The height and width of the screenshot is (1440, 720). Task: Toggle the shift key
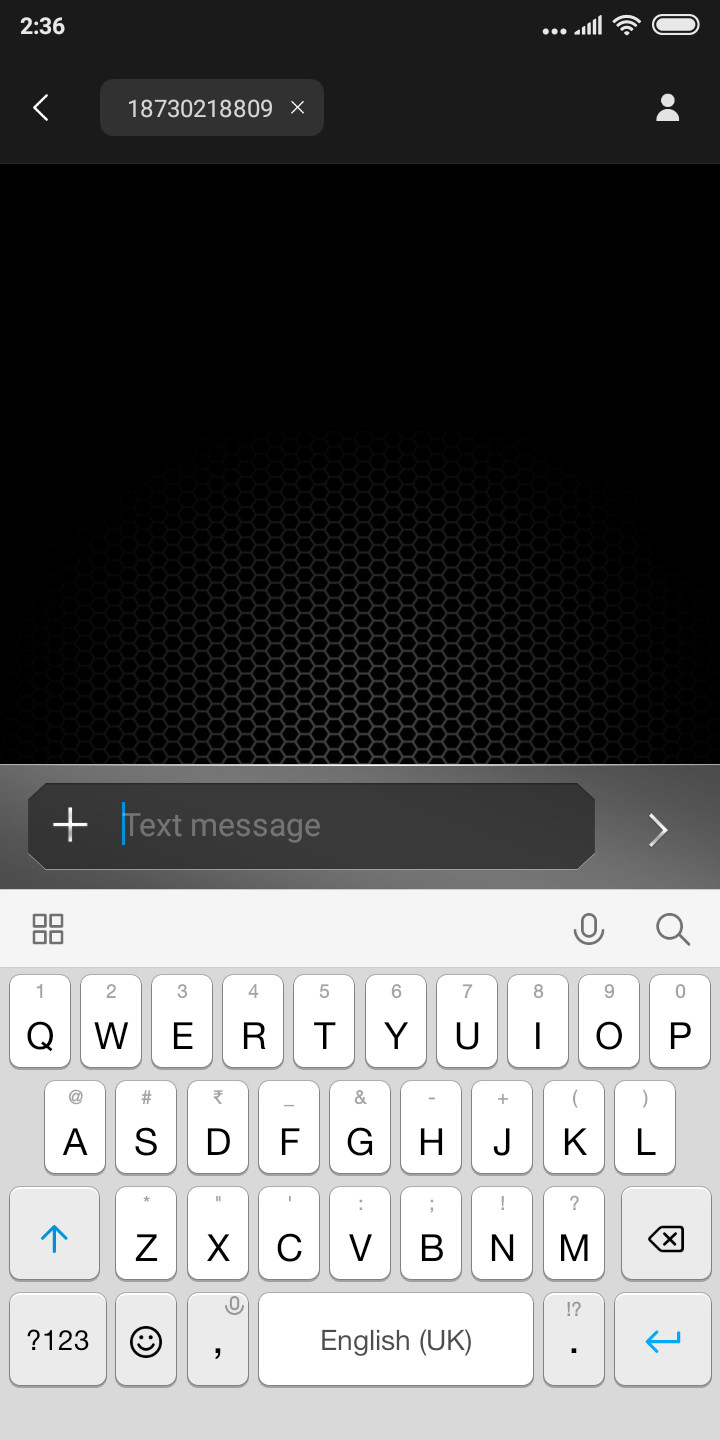tap(54, 1239)
